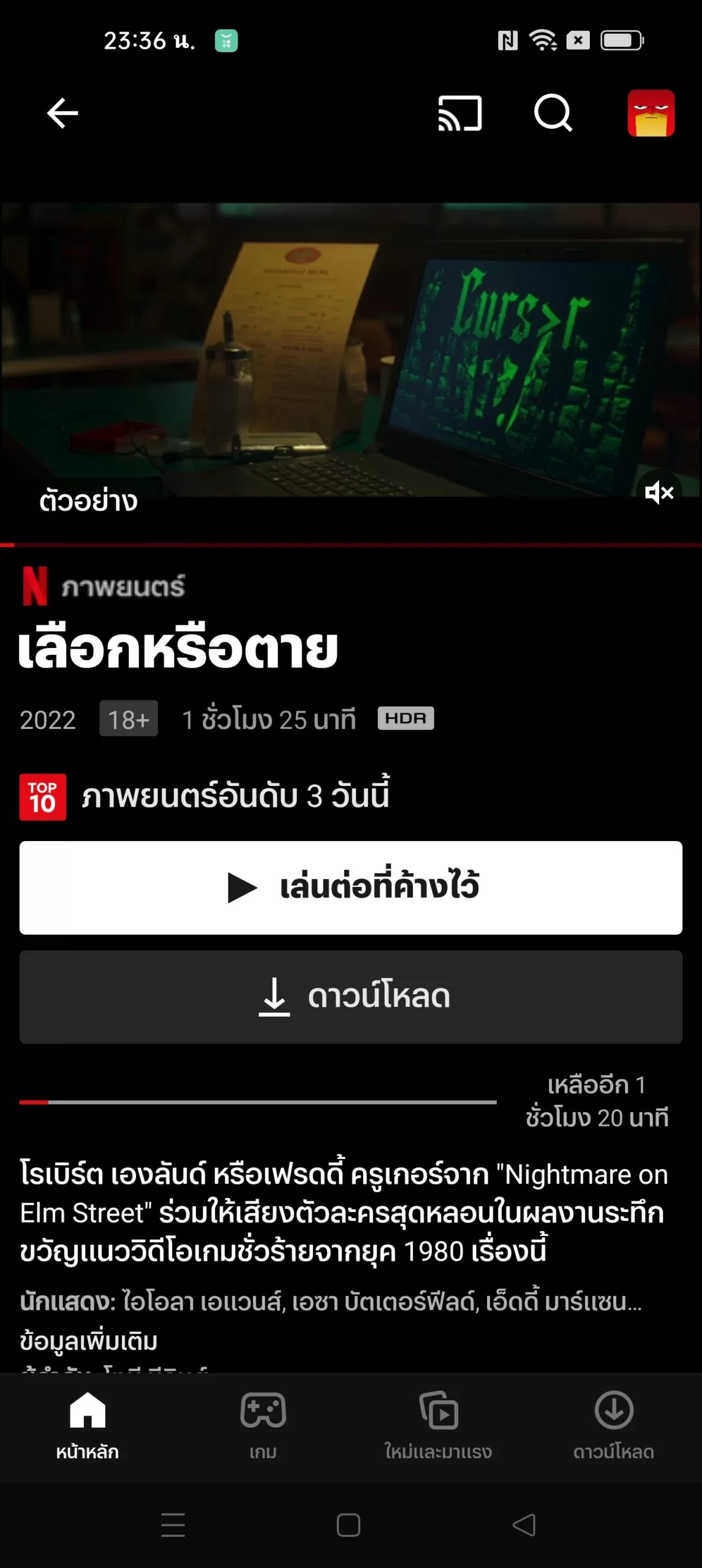The width and height of the screenshot is (702, 1568).
Task: Resume playing with เล่นต่อที่ค้างไว้ button
Action: click(x=351, y=888)
